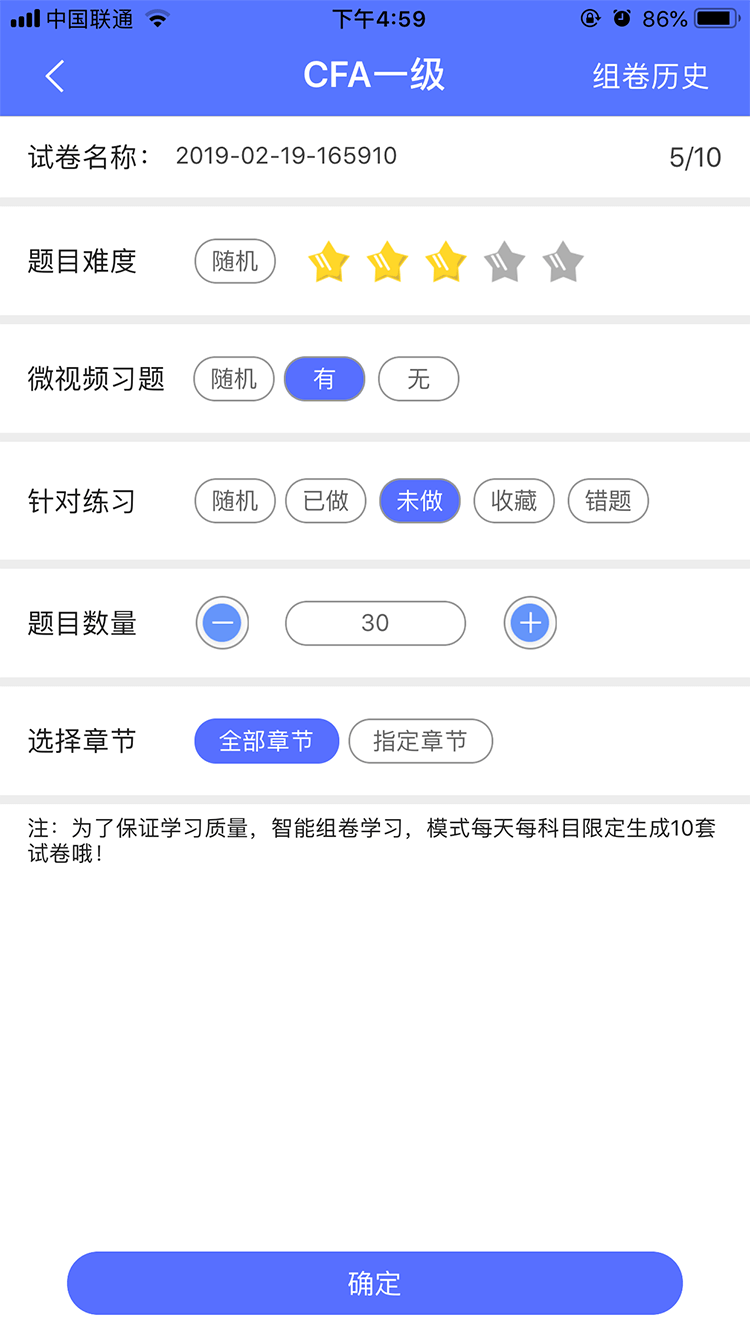Set difficulty to one star
Image resolution: width=750 pixels, height=1334 pixels.
click(328, 262)
